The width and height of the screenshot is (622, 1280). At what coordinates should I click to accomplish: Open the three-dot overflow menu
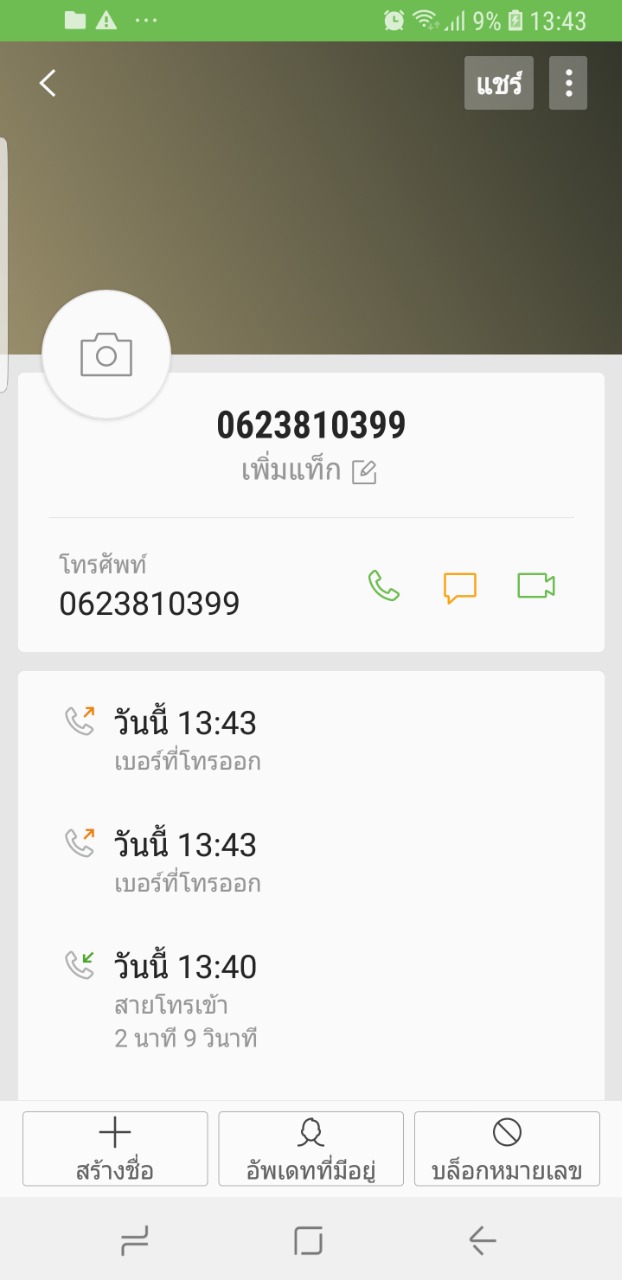[x=568, y=83]
